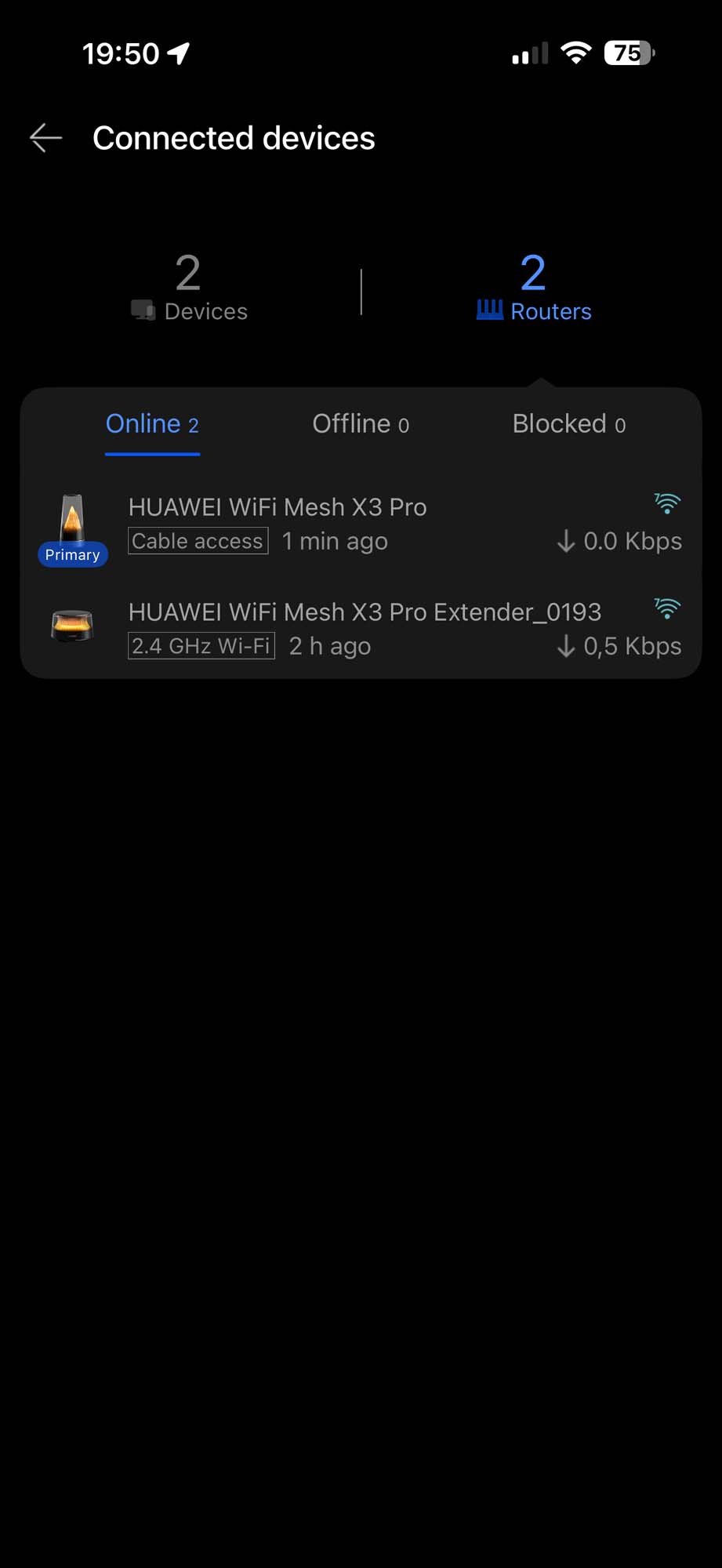The image size is (722, 1568).
Task: Open the Blocked devices tab
Action: [568, 423]
